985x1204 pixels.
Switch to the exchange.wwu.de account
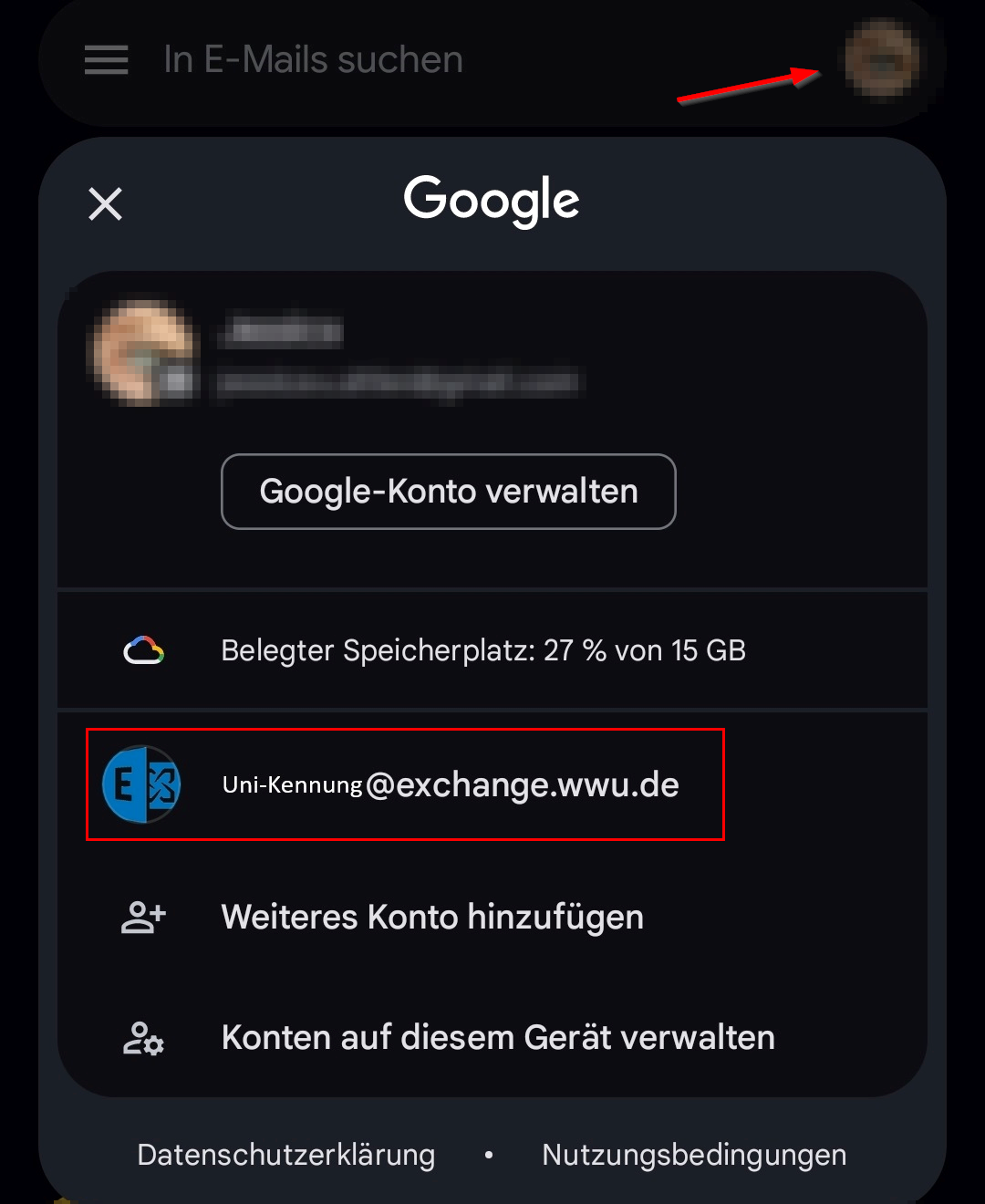[451, 784]
